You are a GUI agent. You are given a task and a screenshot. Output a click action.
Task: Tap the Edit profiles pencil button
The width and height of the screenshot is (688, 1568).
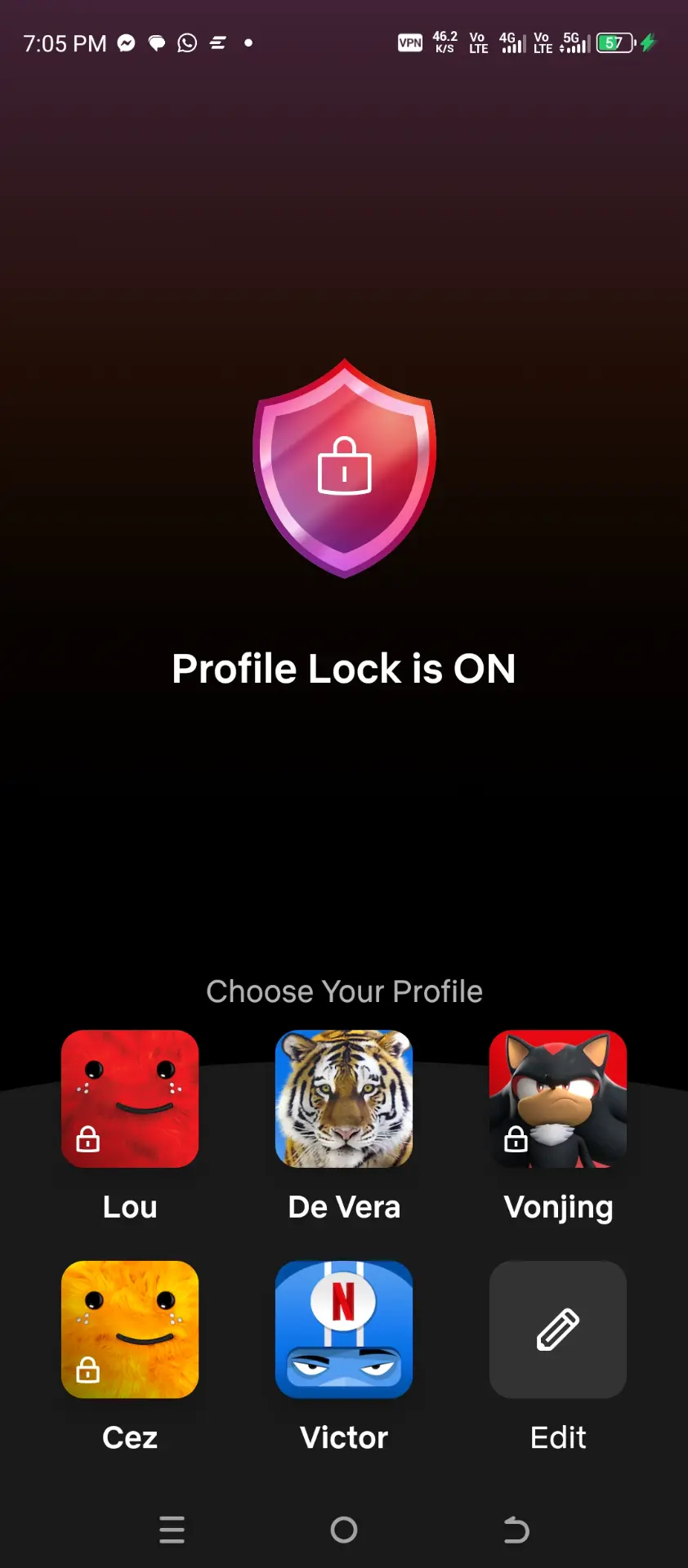pyautogui.click(x=558, y=1330)
